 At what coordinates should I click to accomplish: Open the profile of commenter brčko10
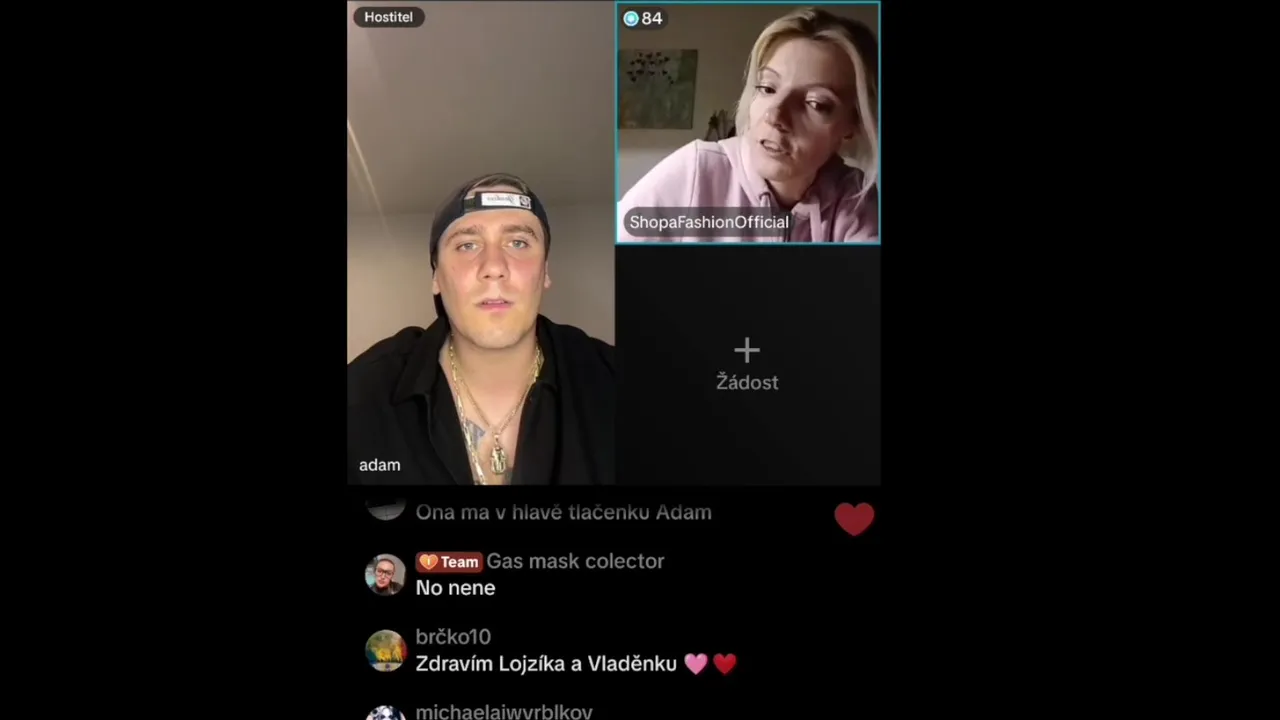(x=385, y=651)
